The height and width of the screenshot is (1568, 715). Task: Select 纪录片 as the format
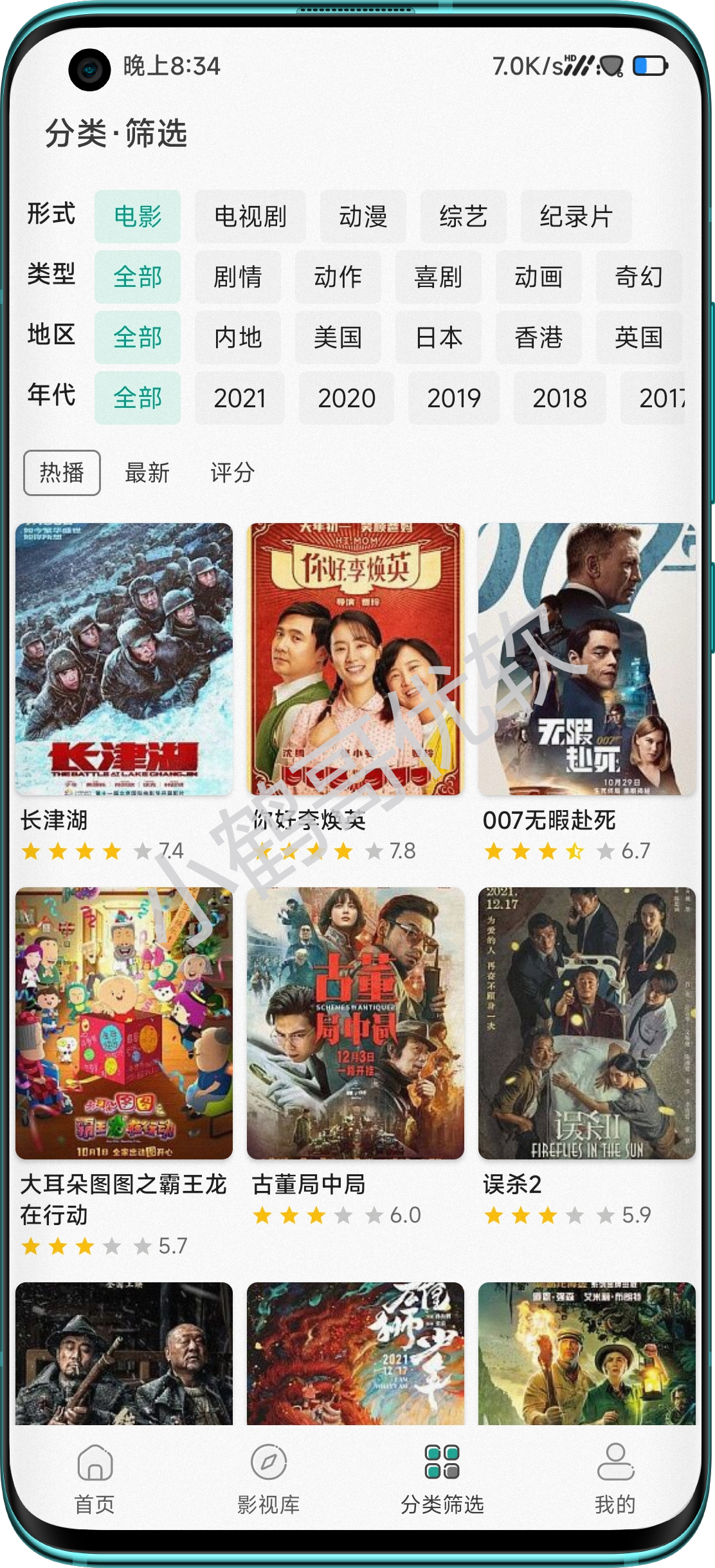(575, 216)
